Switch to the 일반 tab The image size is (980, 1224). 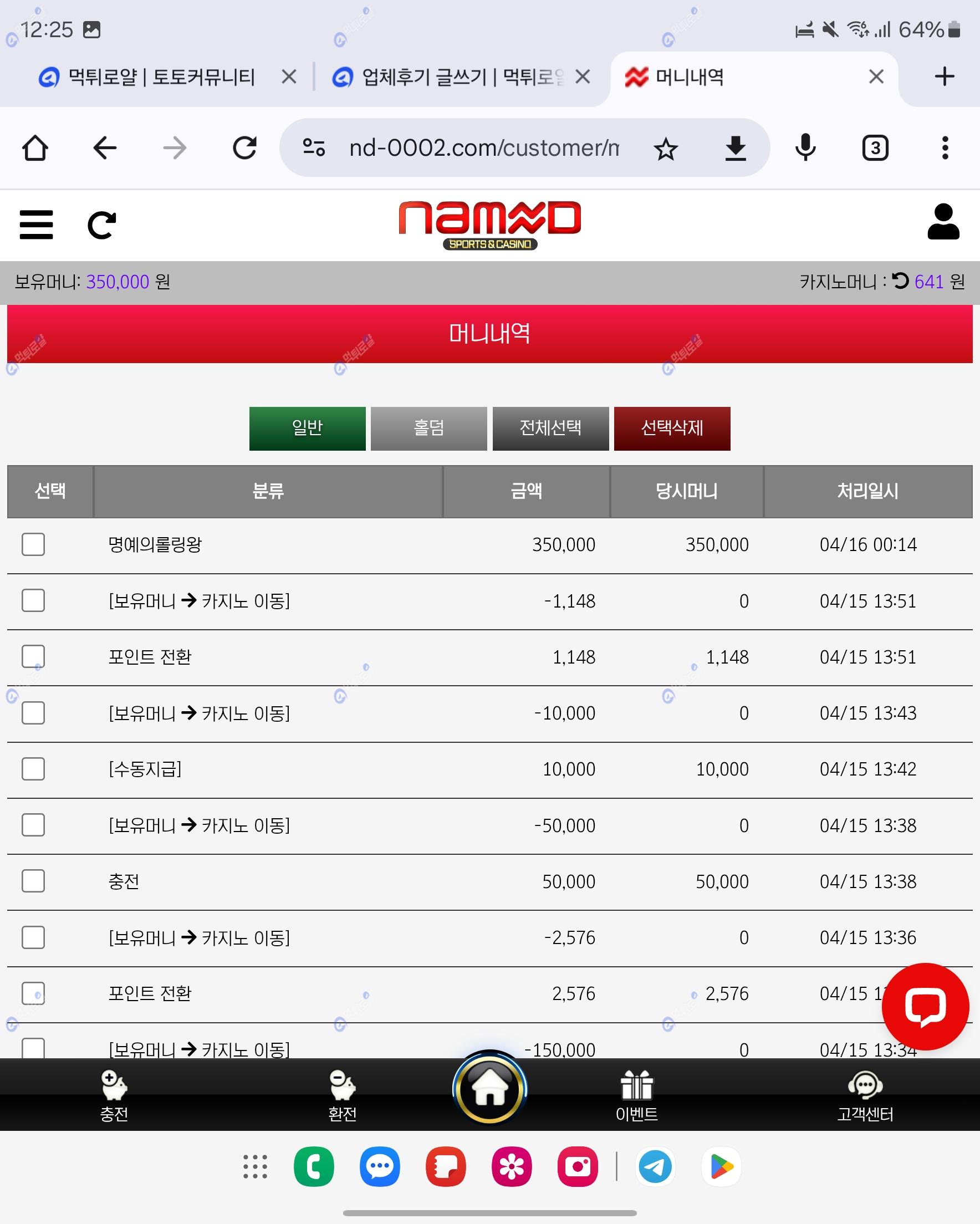(x=307, y=429)
